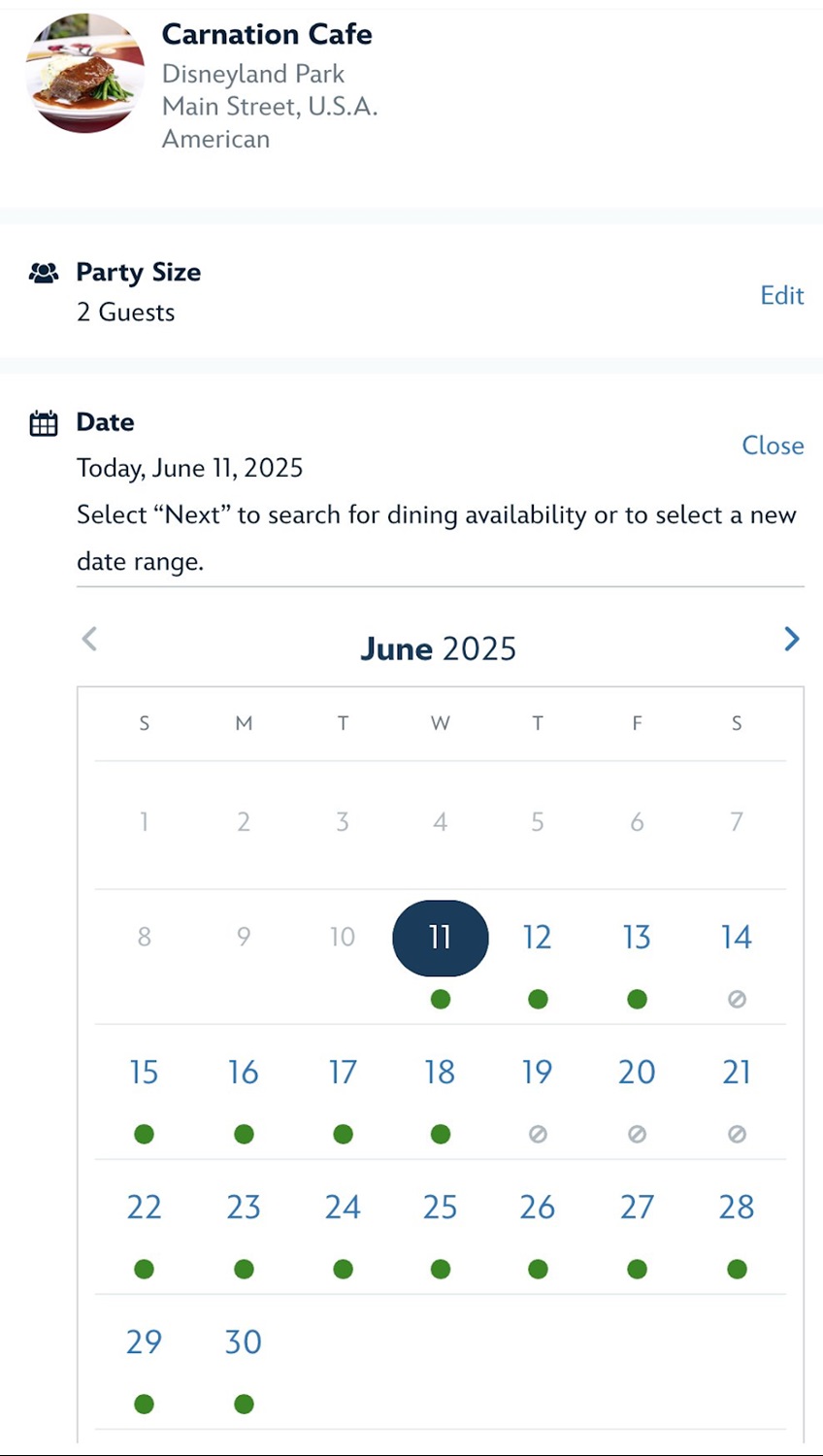Viewport: 823px width, 1456px height.
Task: Pick June 22 on the calendar
Action: point(144,1208)
